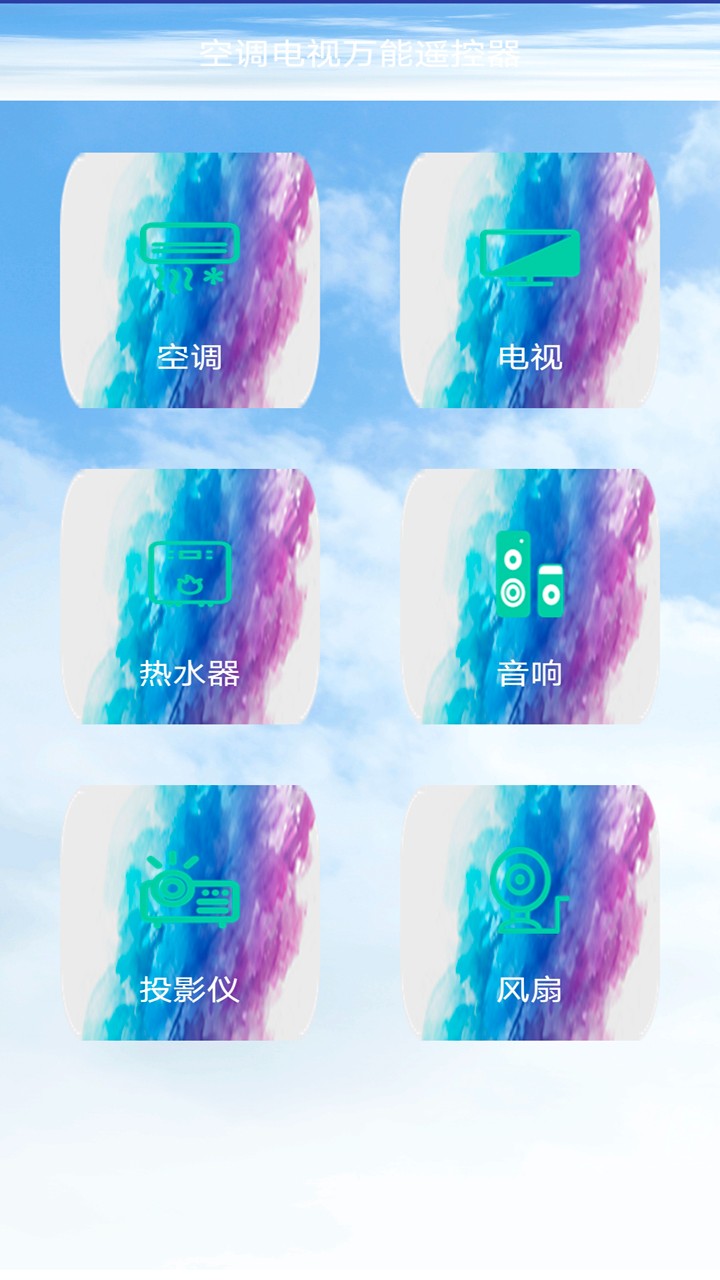Image resolution: width=720 pixels, height=1280 pixels.
Task: Select the 风扇 fan remote tile
Action: (530, 913)
